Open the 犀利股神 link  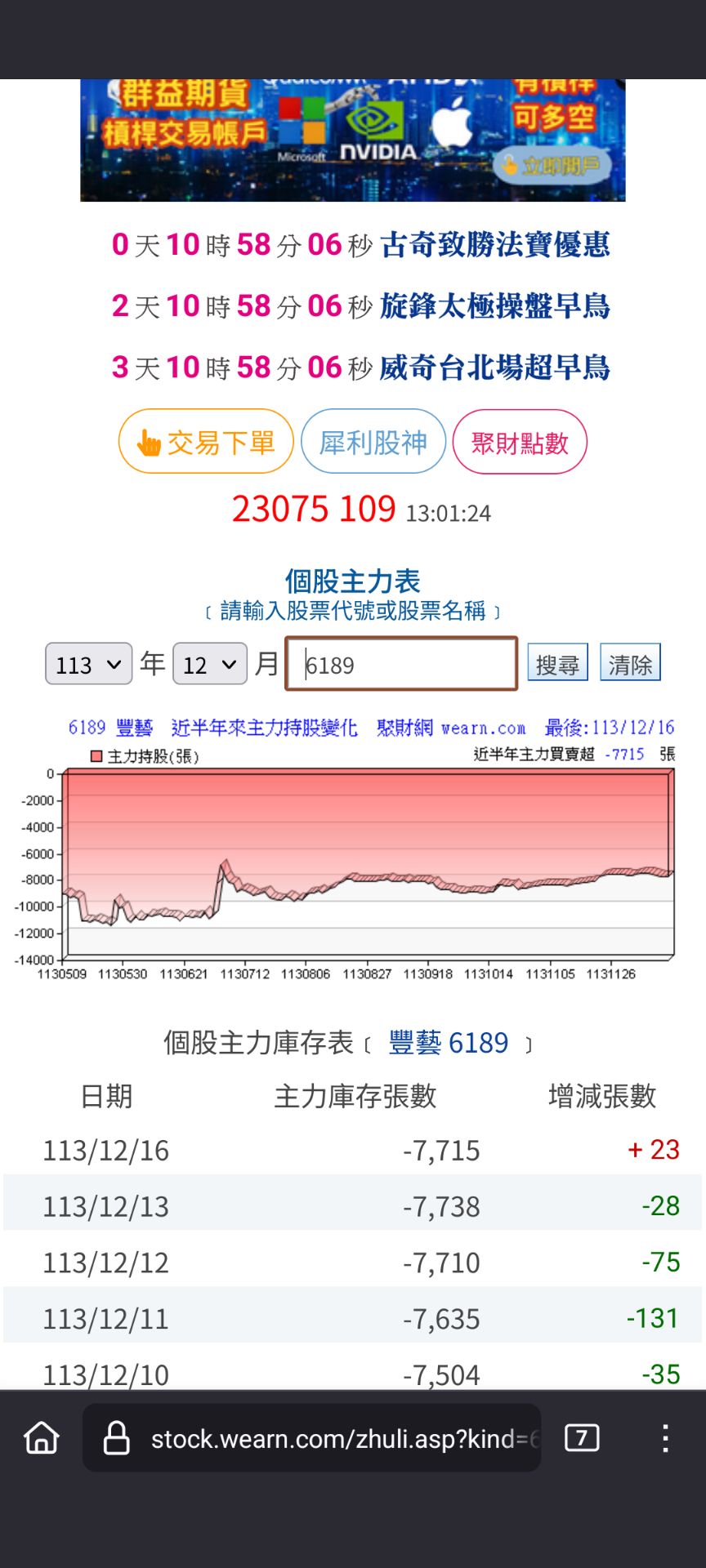pos(373,442)
